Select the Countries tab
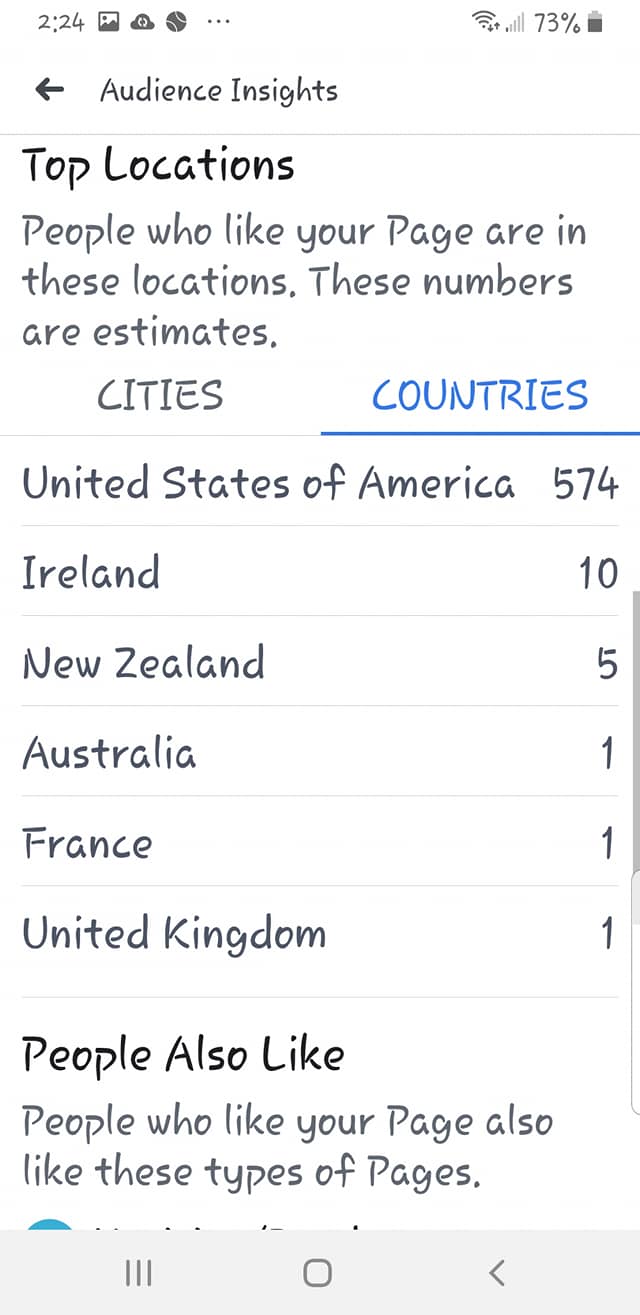The width and height of the screenshot is (640, 1315). pos(480,397)
